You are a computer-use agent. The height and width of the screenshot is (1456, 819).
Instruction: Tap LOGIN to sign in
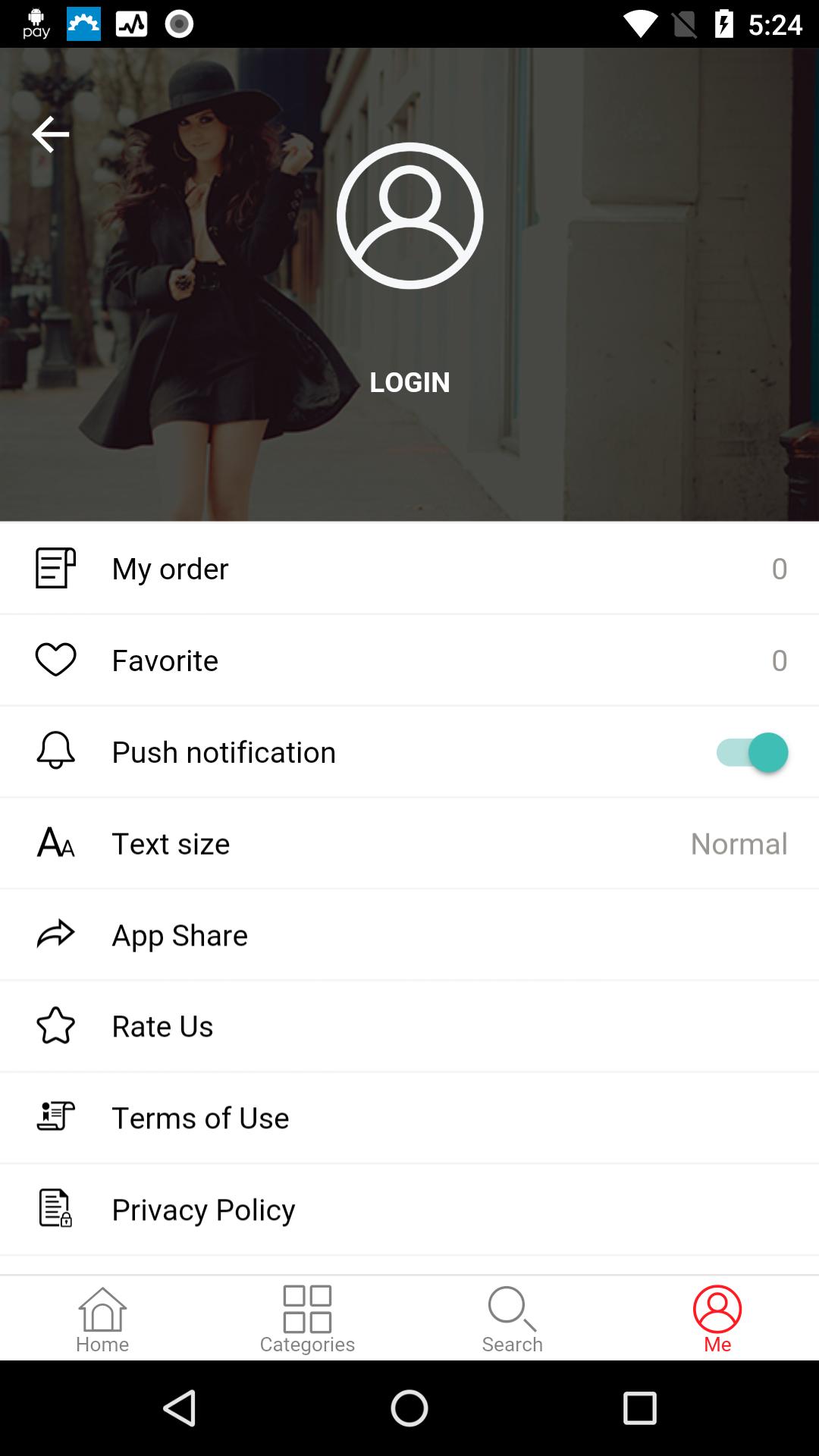pyautogui.click(x=409, y=381)
